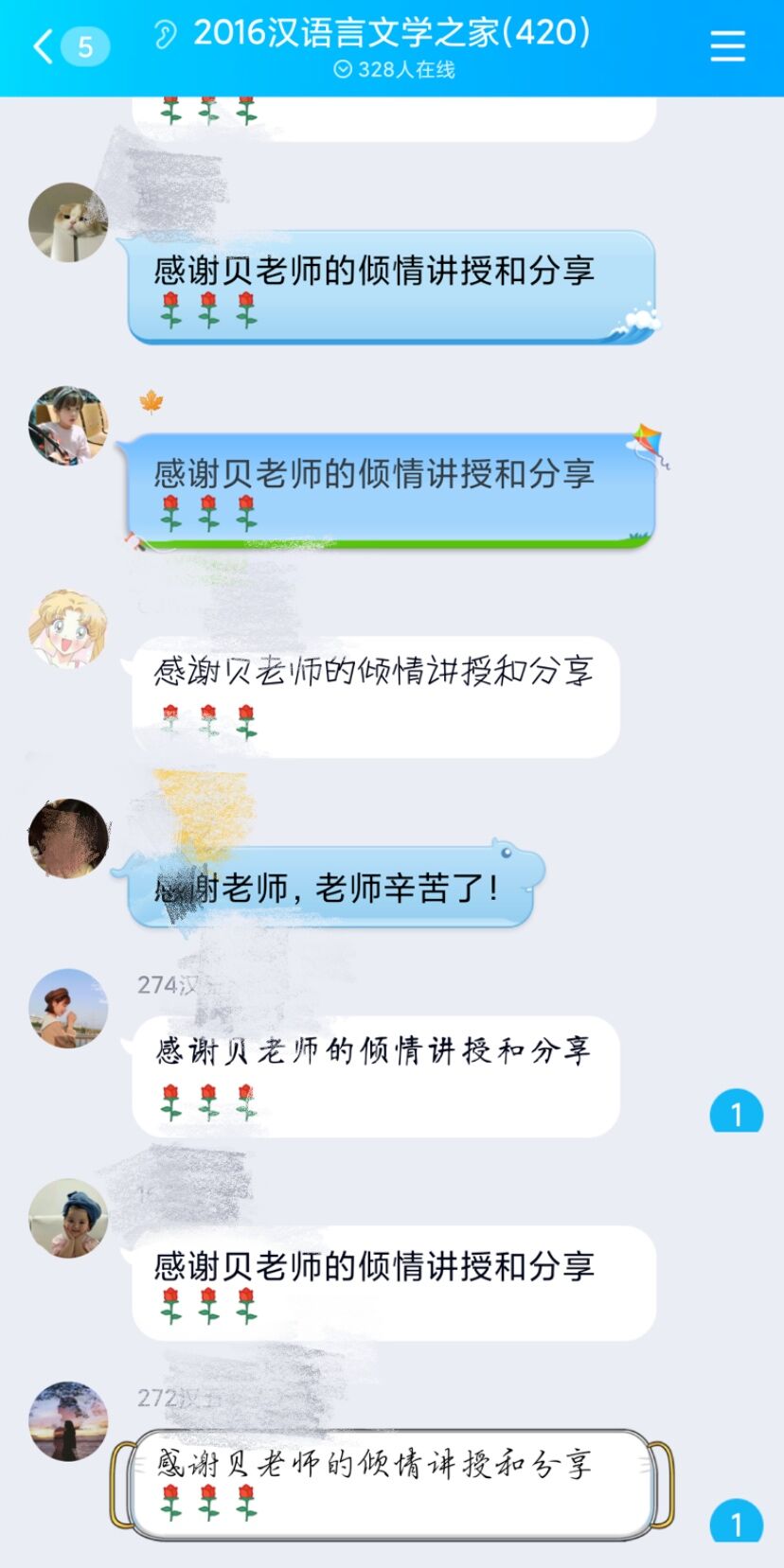
Task: Open the girl with guitar avatar profile
Action: click(x=67, y=426)
